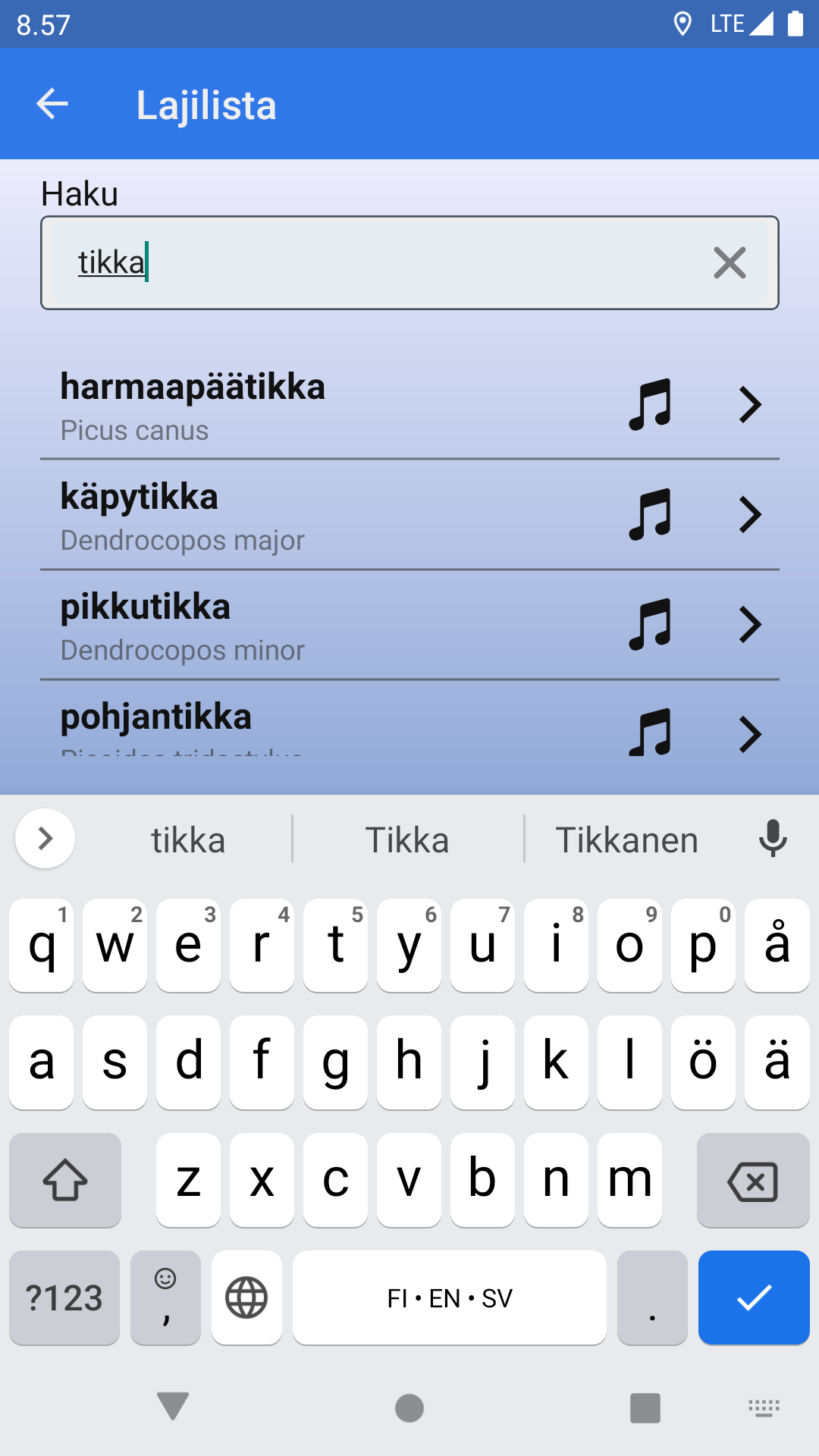Confirm search with the checkmark key
819x1456 pixels.
point(754,1298)
